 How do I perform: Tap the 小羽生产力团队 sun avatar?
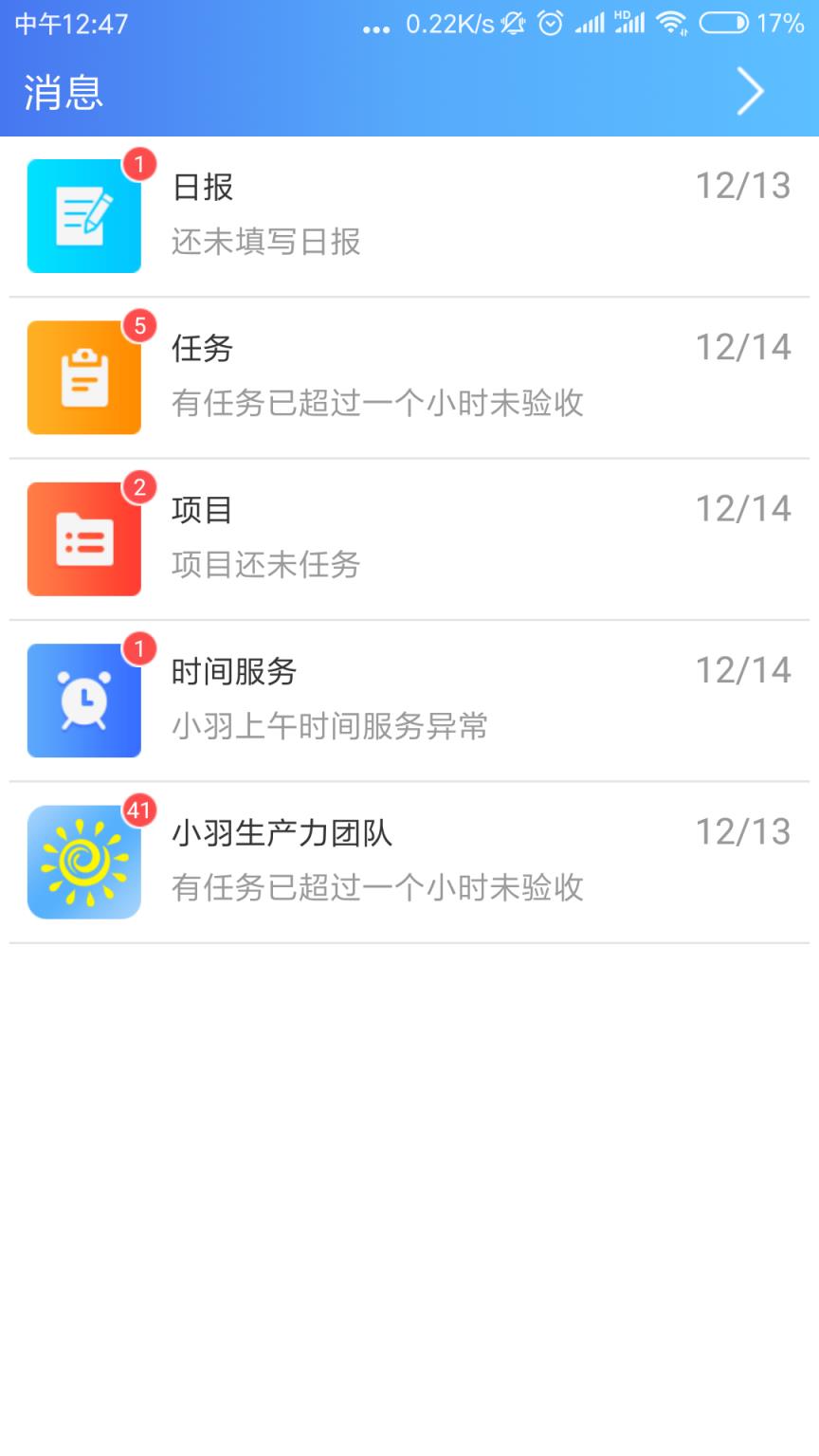[83, 860]
